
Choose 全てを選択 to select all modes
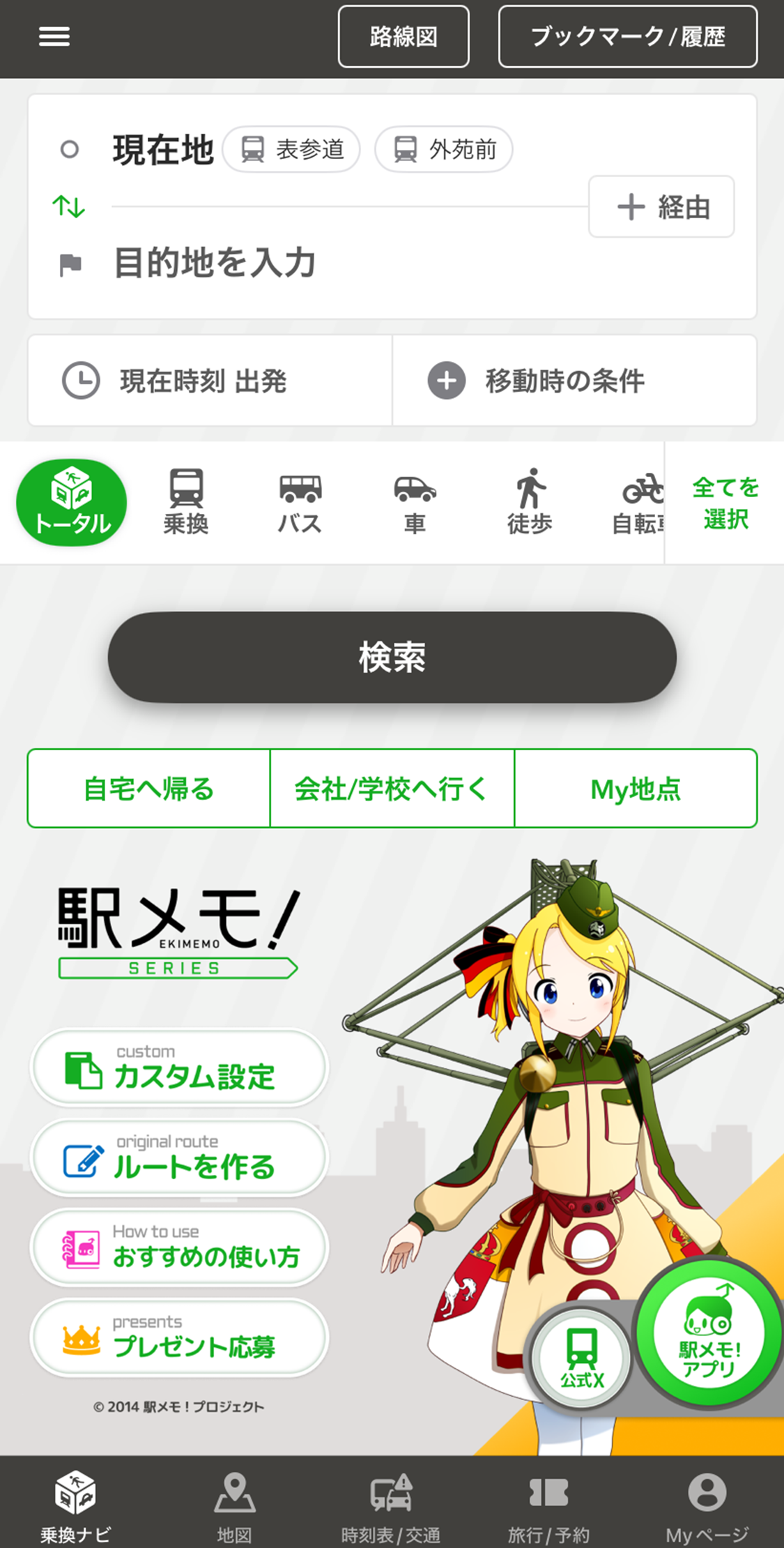[725, 502]
